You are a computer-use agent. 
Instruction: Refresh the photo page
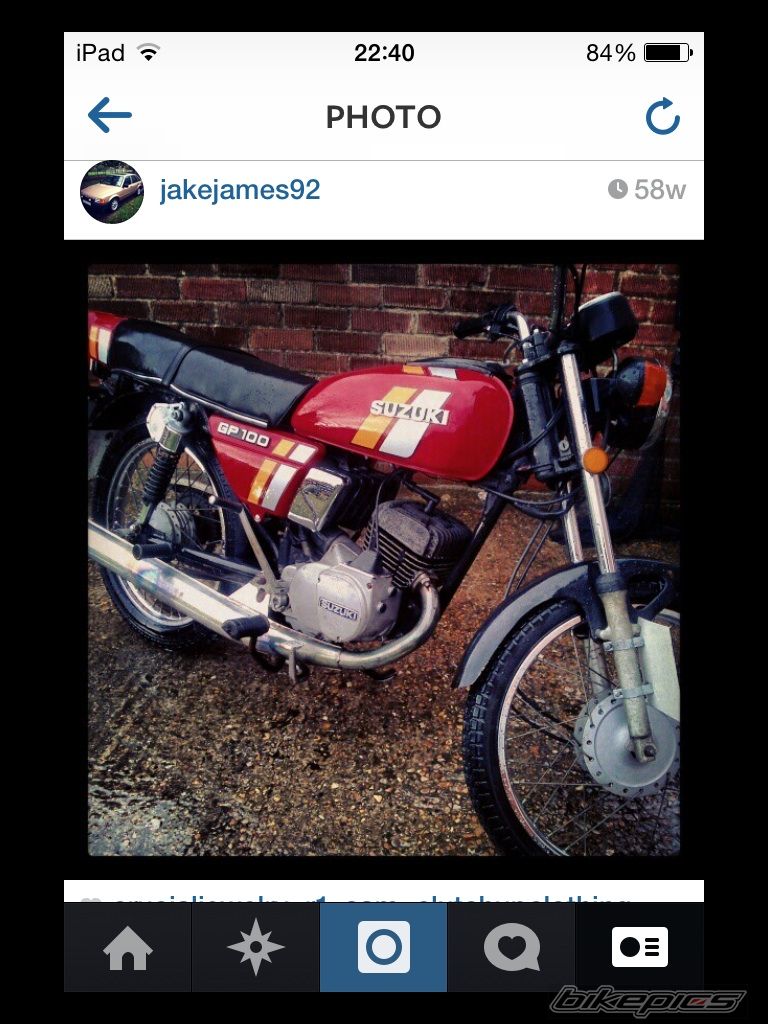(x=662, y=117)
